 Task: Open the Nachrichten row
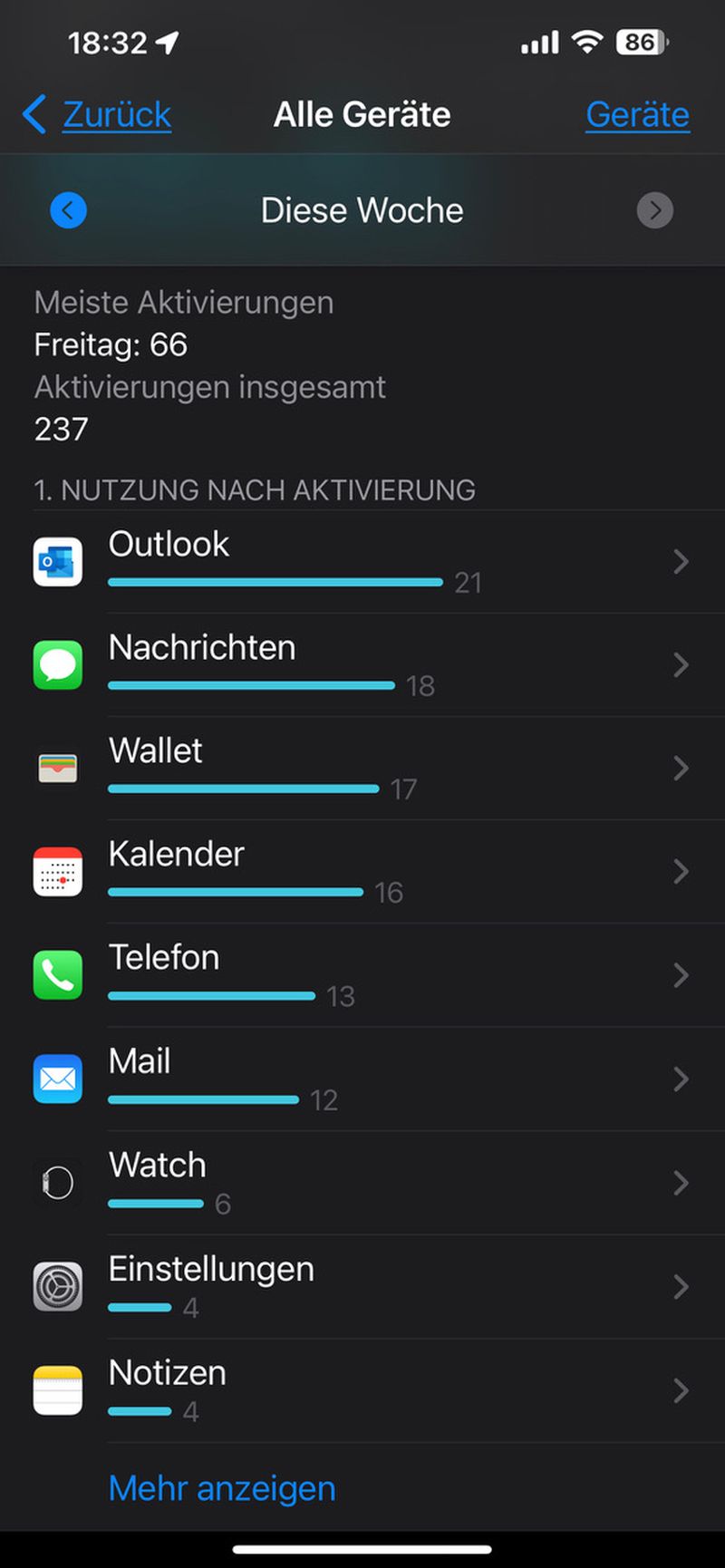tap(362, 665)
